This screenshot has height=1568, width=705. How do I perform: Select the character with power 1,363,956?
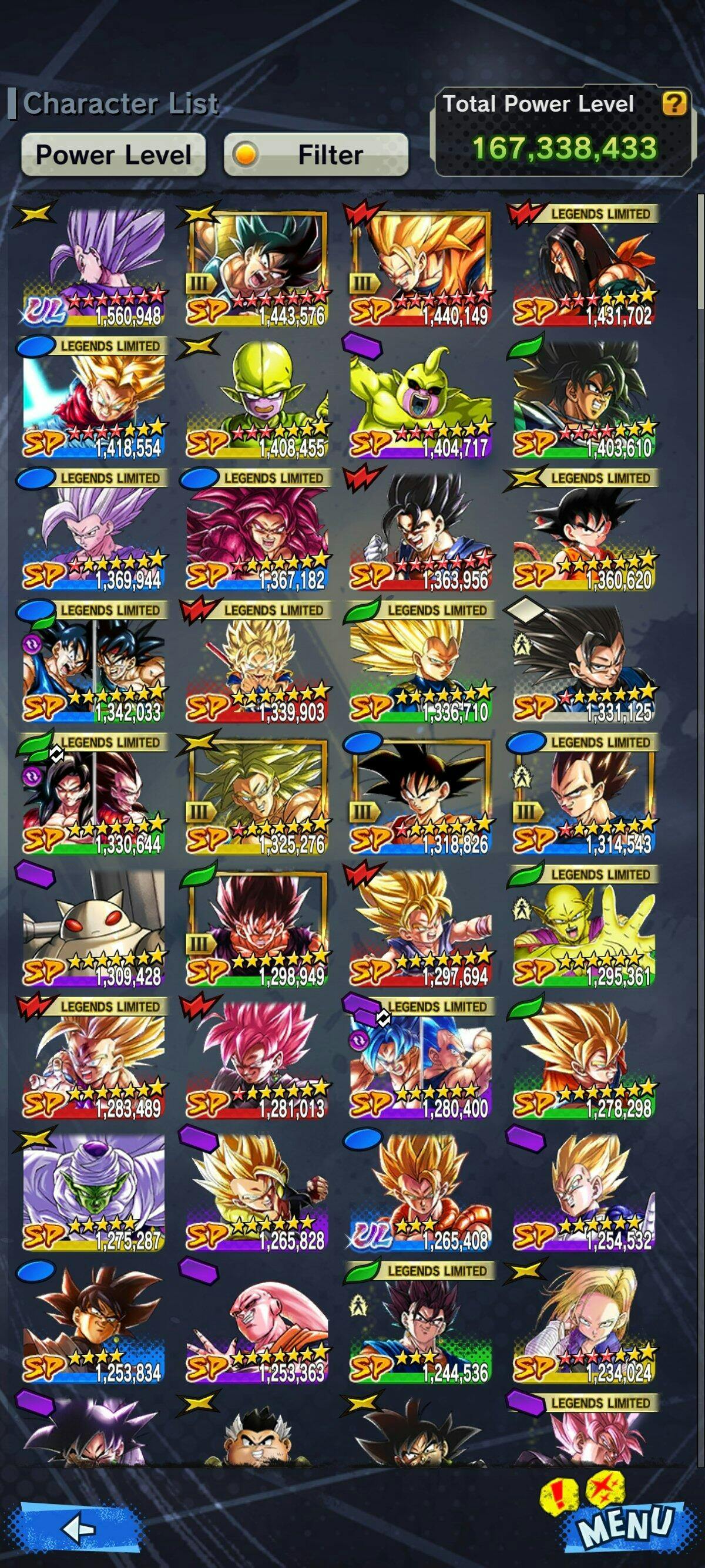coord(420,532)
